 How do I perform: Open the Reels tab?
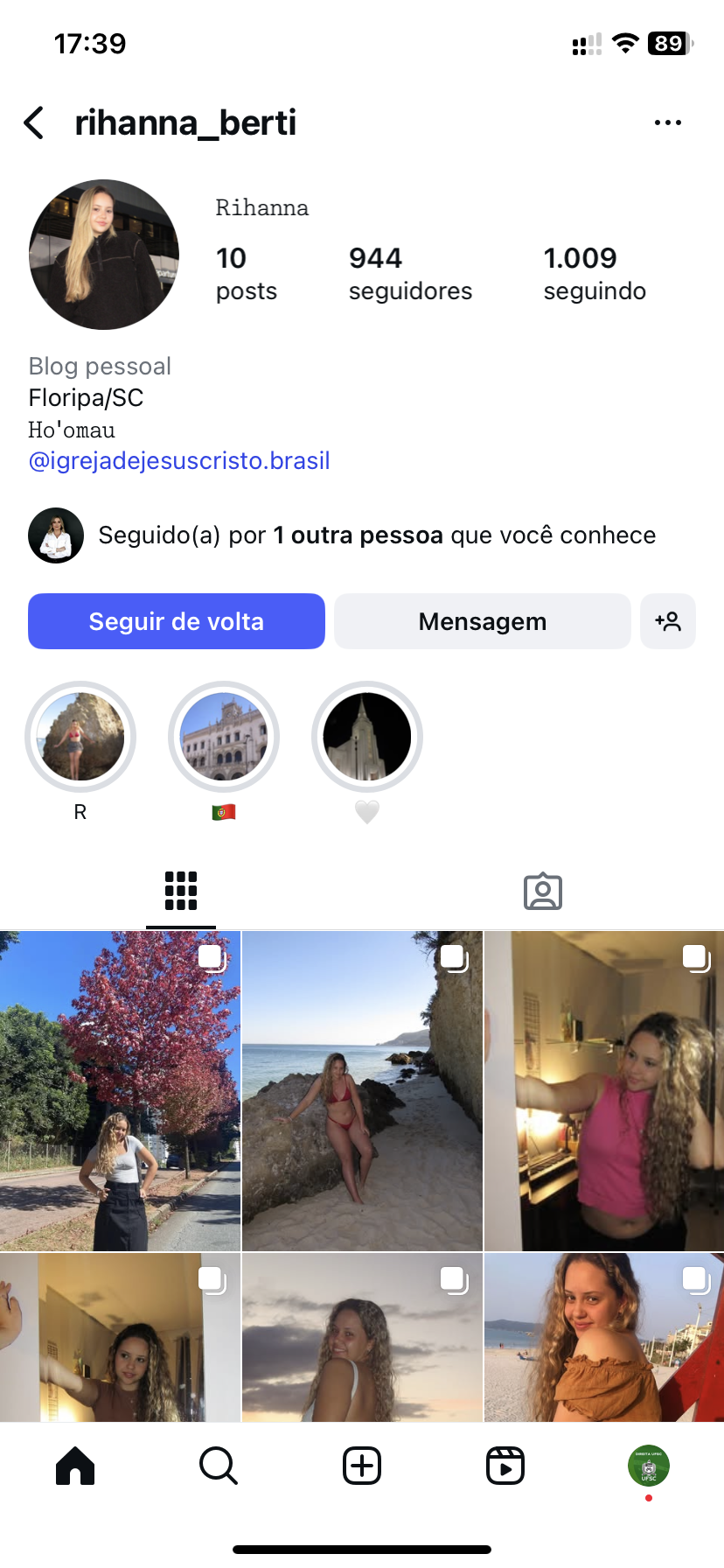pos(505,1466)
